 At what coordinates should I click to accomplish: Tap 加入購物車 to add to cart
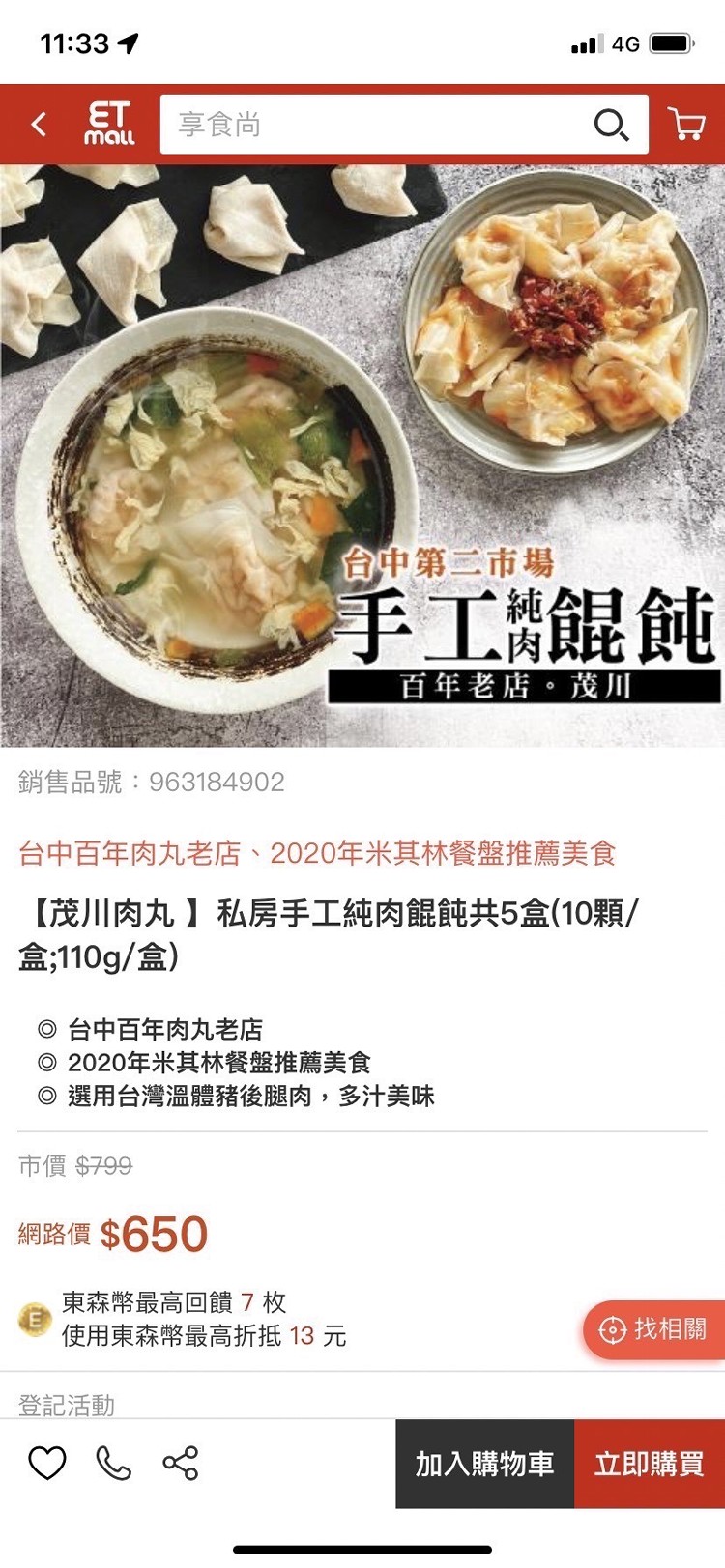tap(484, 1464)
